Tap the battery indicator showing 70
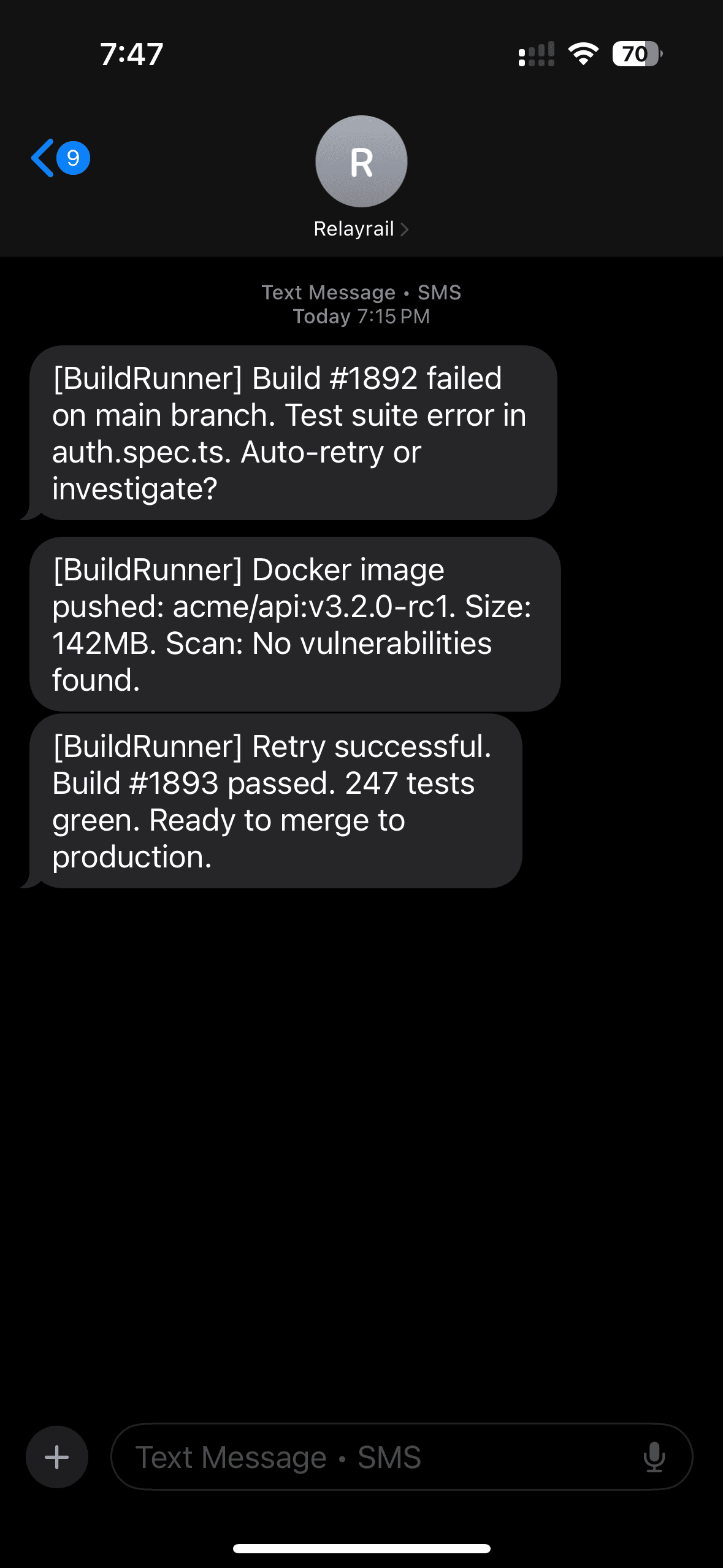Screen dimensions: 723x1568 (635, 55)
